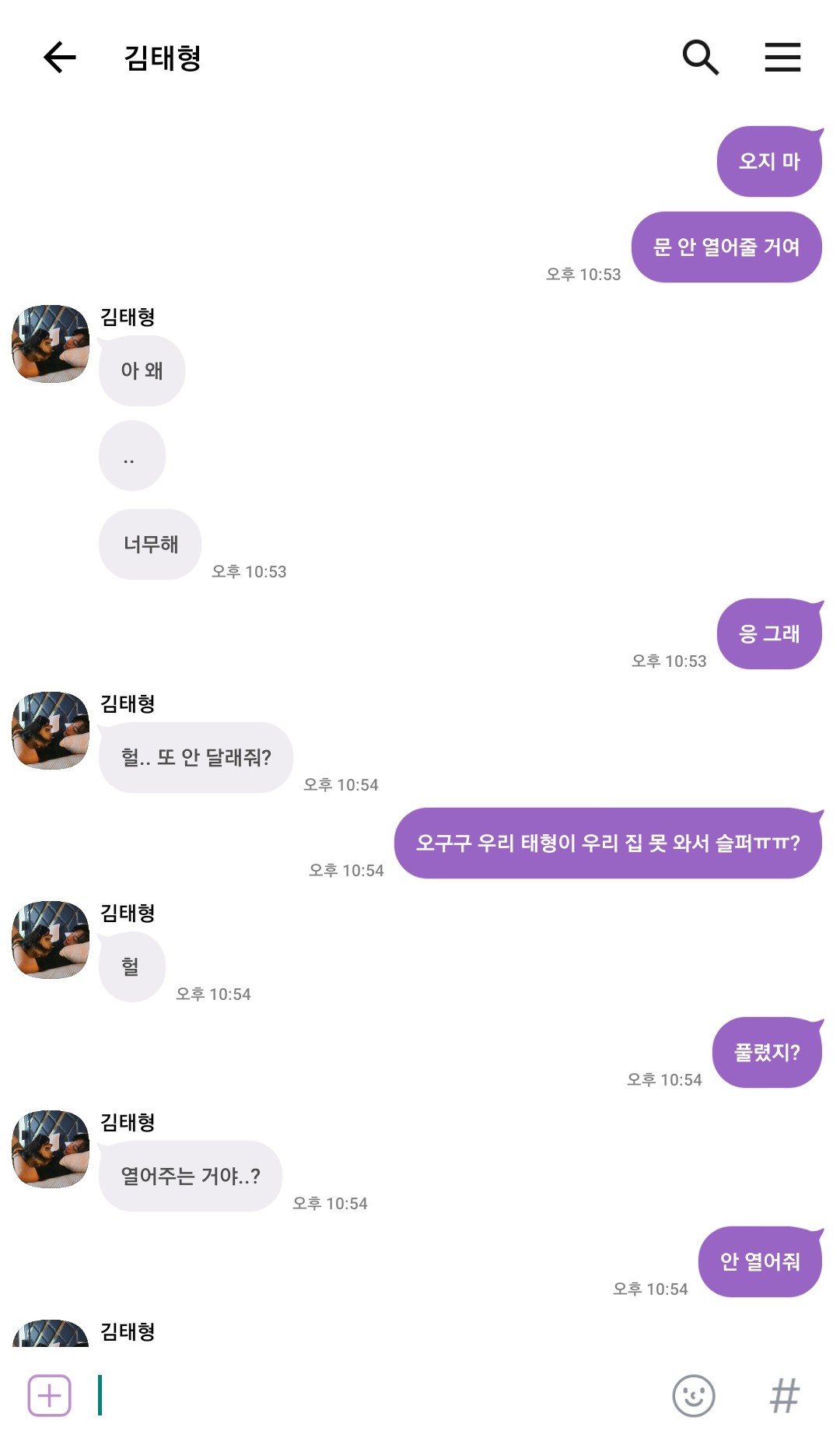Image resolution: width=840 pixels, height=1445 pixels.
Task: Go back from the 김태형 chat
Action: point(59,58)
